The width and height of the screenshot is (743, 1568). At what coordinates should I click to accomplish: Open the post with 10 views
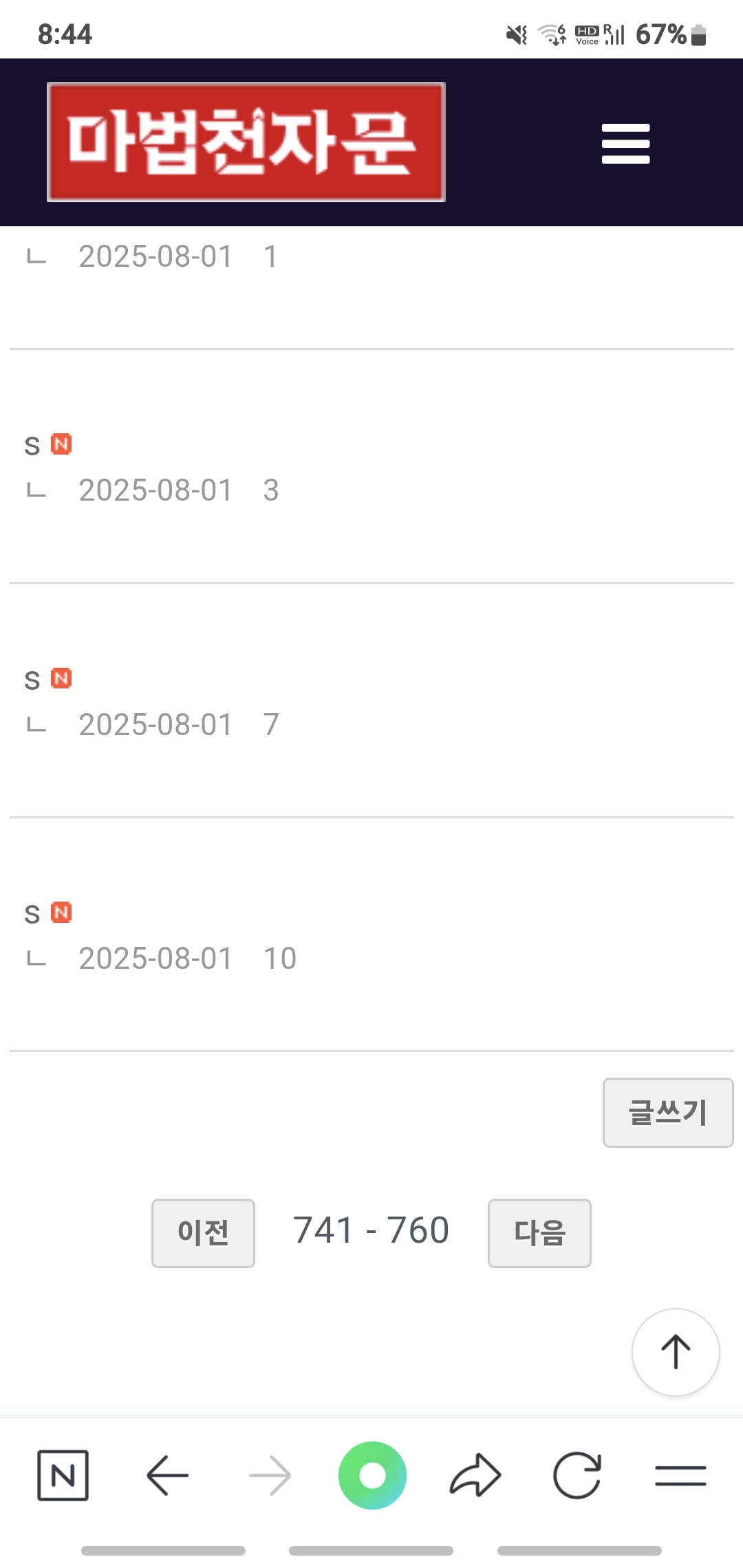tap(32, 915)
